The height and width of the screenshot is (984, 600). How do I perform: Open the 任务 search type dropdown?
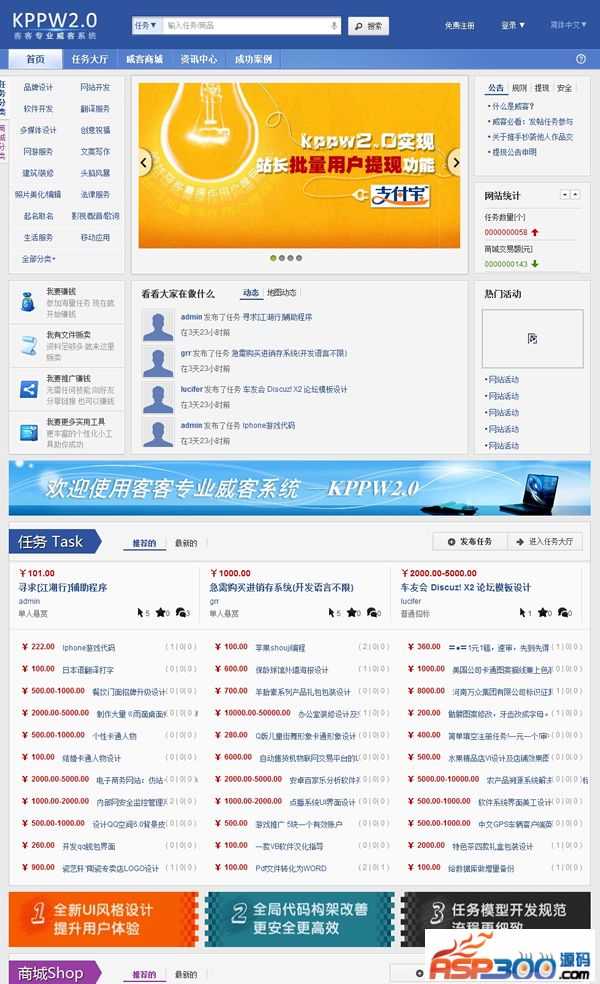point(146,26)
